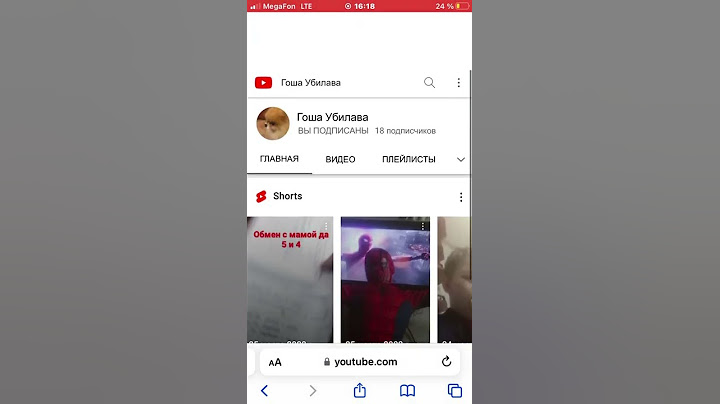Reload the page

coord(446,362)
